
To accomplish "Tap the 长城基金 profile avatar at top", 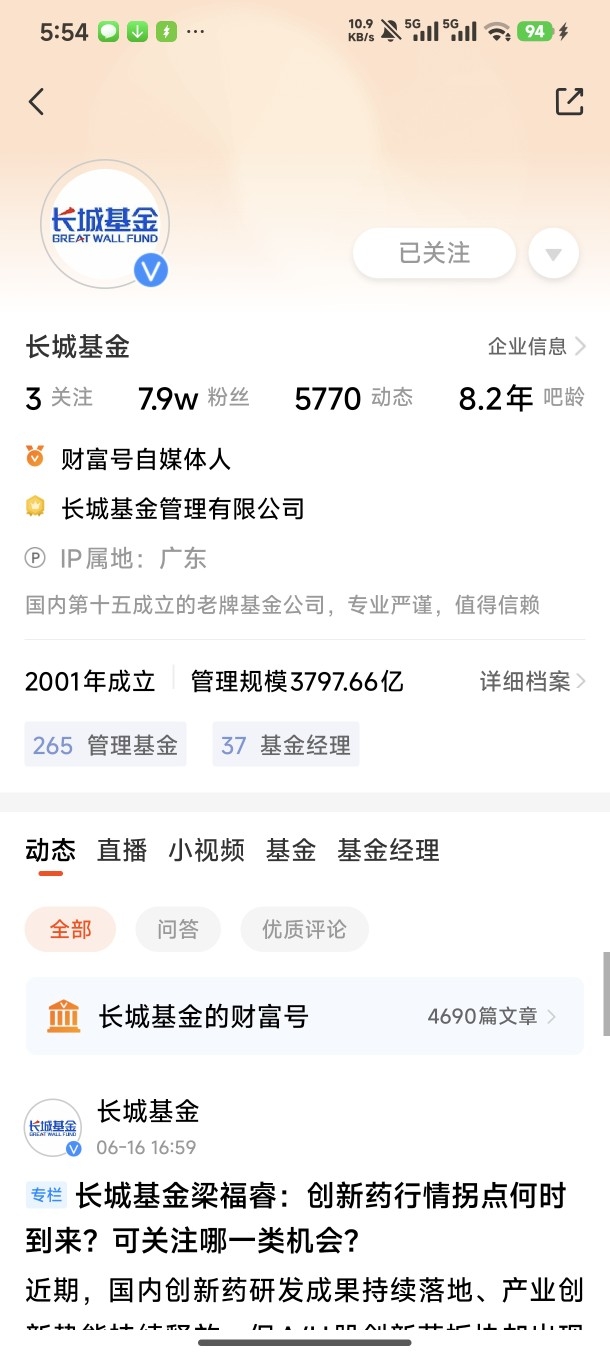I will [x=105, y=225].
